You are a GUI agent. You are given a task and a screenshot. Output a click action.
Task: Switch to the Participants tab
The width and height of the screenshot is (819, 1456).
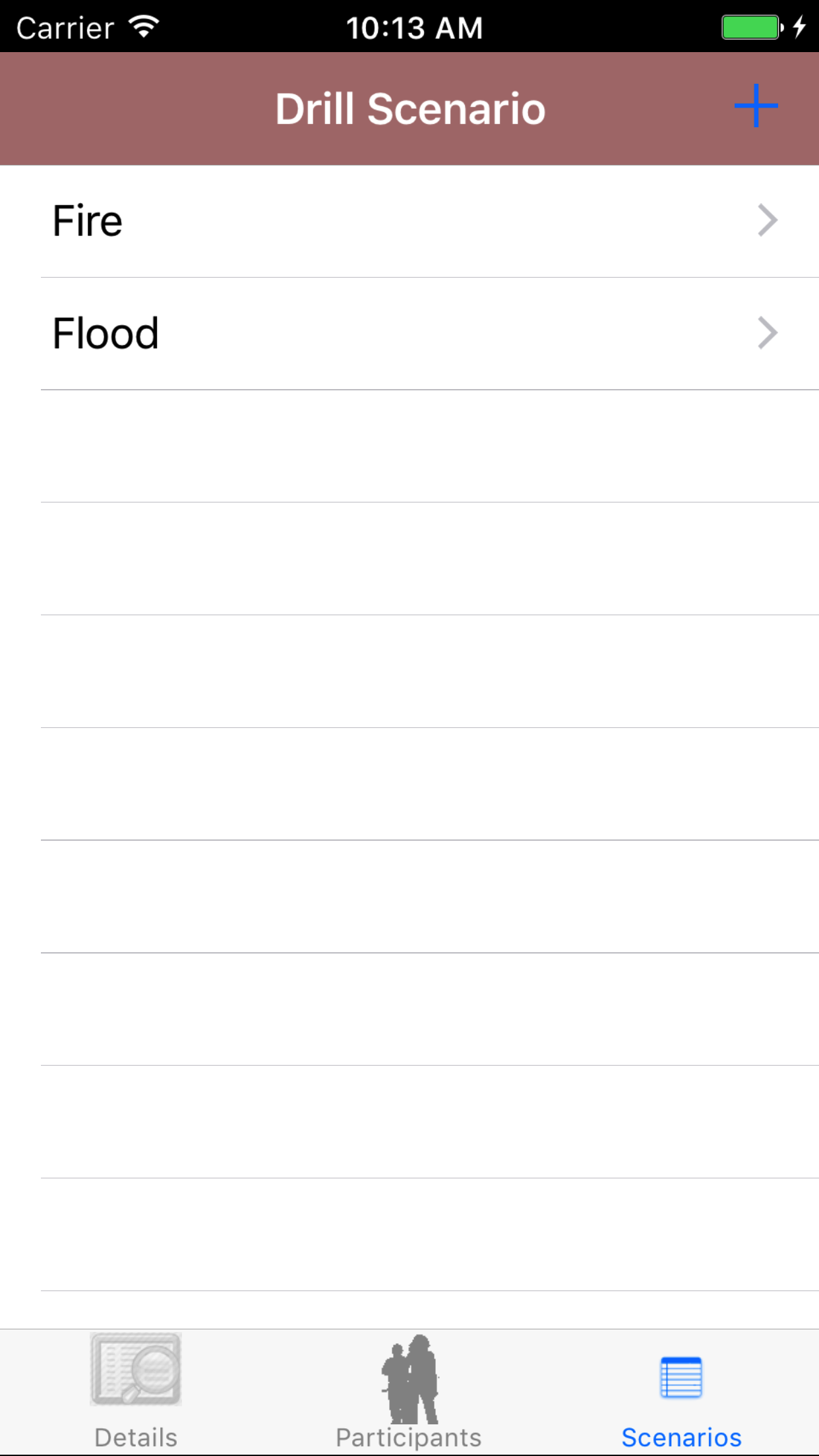click(409, 1391)
